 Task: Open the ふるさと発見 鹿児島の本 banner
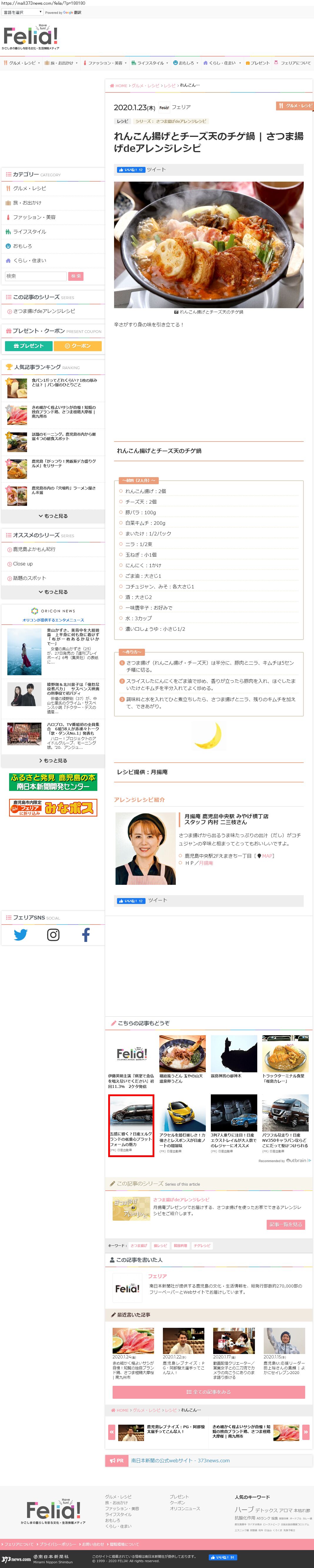click(53, 782)
